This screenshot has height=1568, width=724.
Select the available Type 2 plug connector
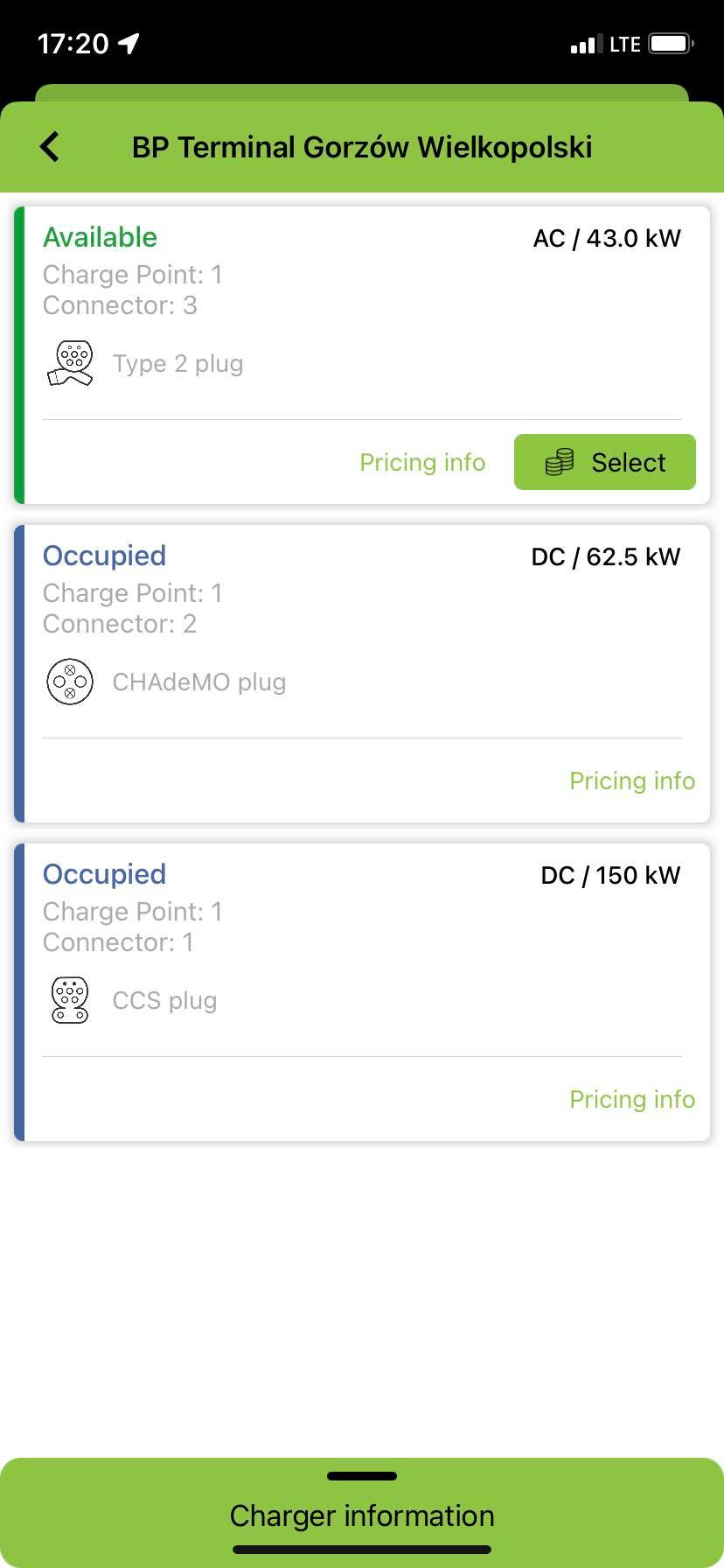pos(604,462)
